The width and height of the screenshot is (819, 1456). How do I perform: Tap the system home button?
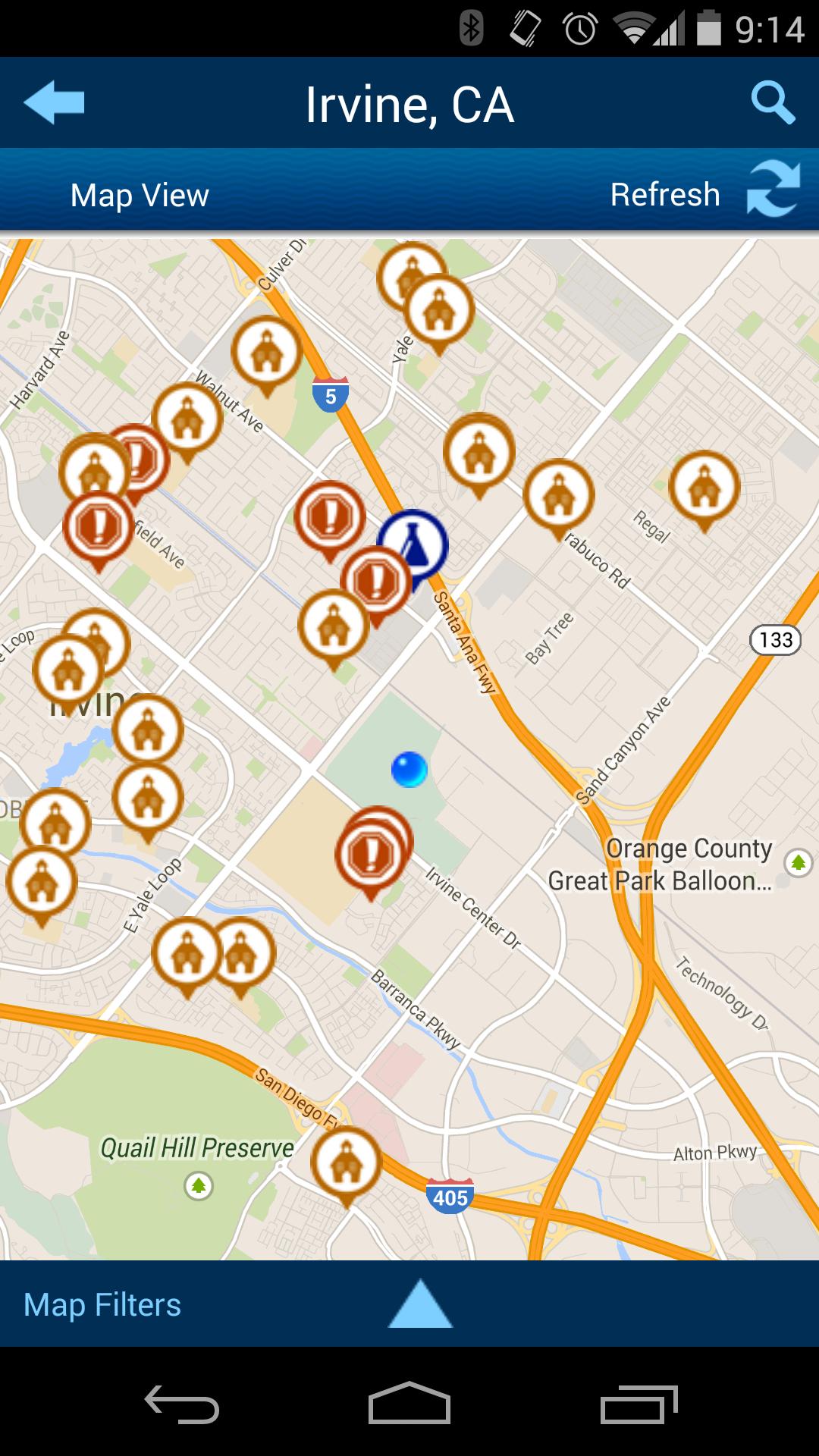(409, 1404)
